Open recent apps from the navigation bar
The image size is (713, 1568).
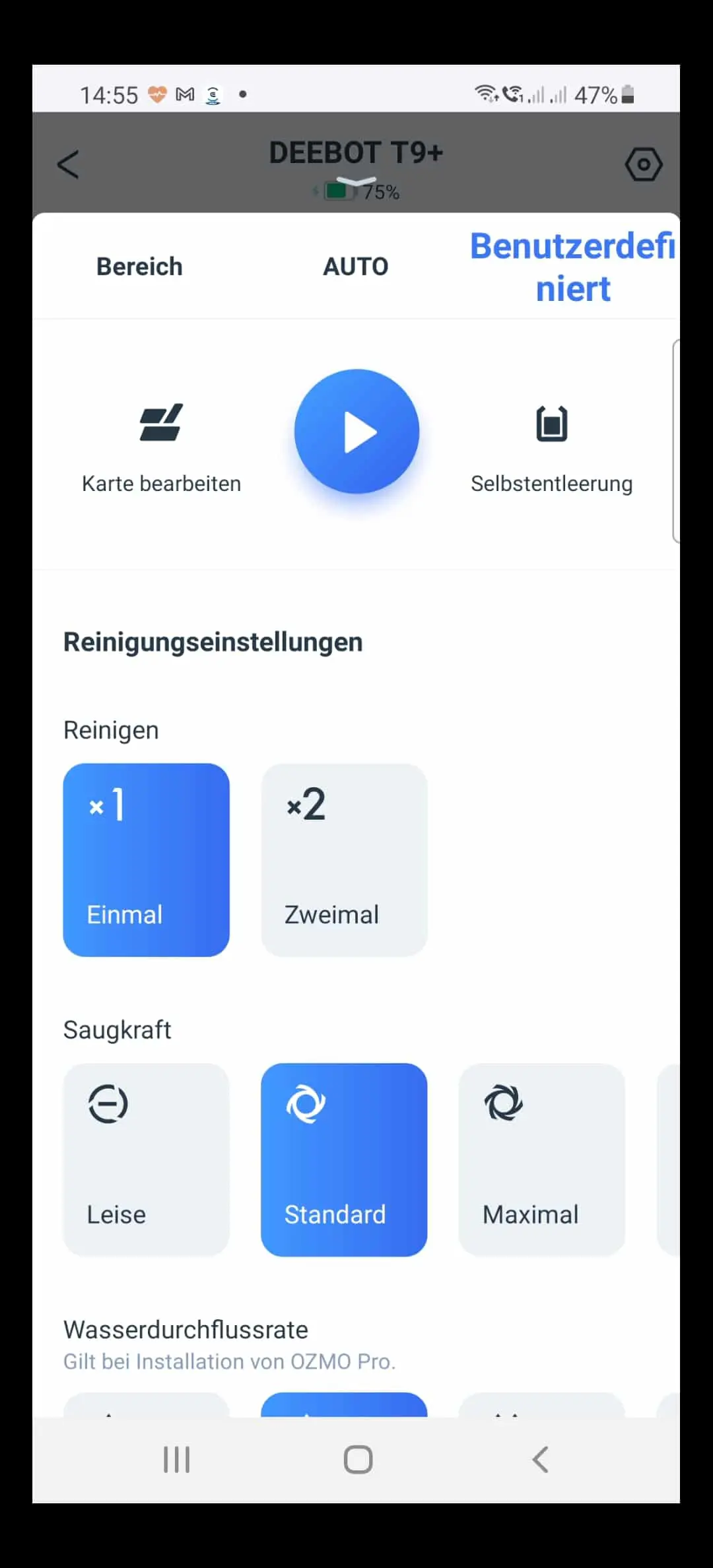point(176,1459)
